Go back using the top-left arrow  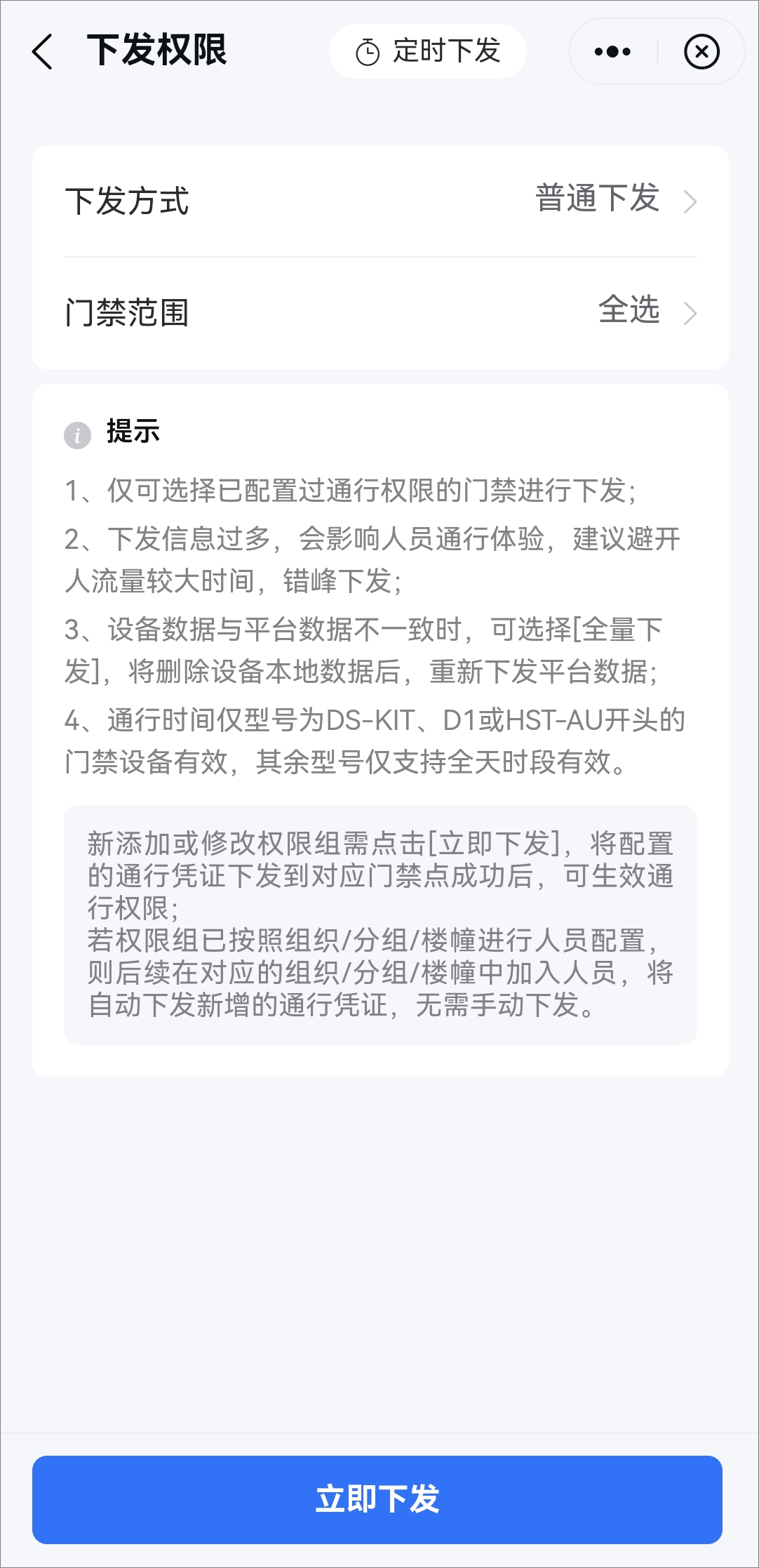43,52
